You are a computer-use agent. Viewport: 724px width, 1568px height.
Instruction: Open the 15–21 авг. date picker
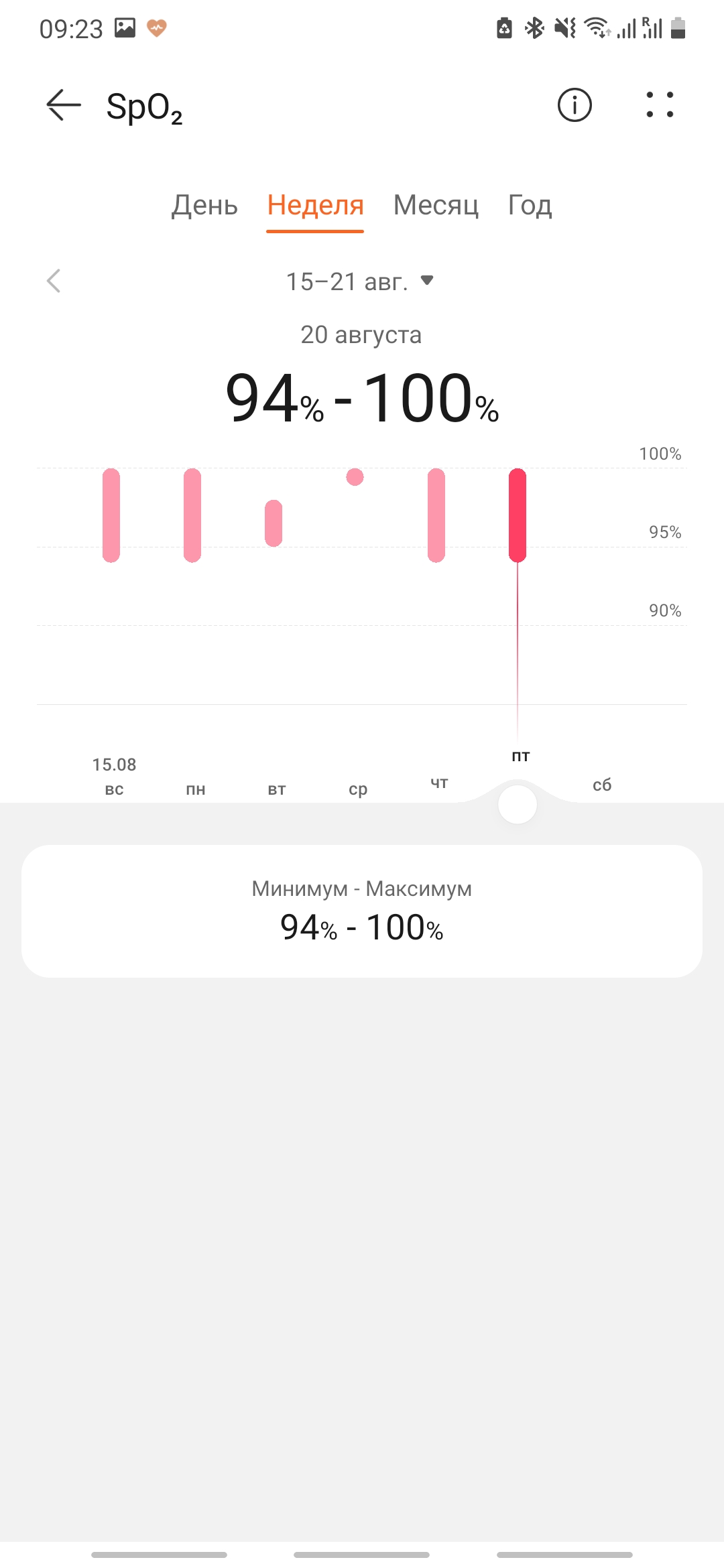coord(361,281)
